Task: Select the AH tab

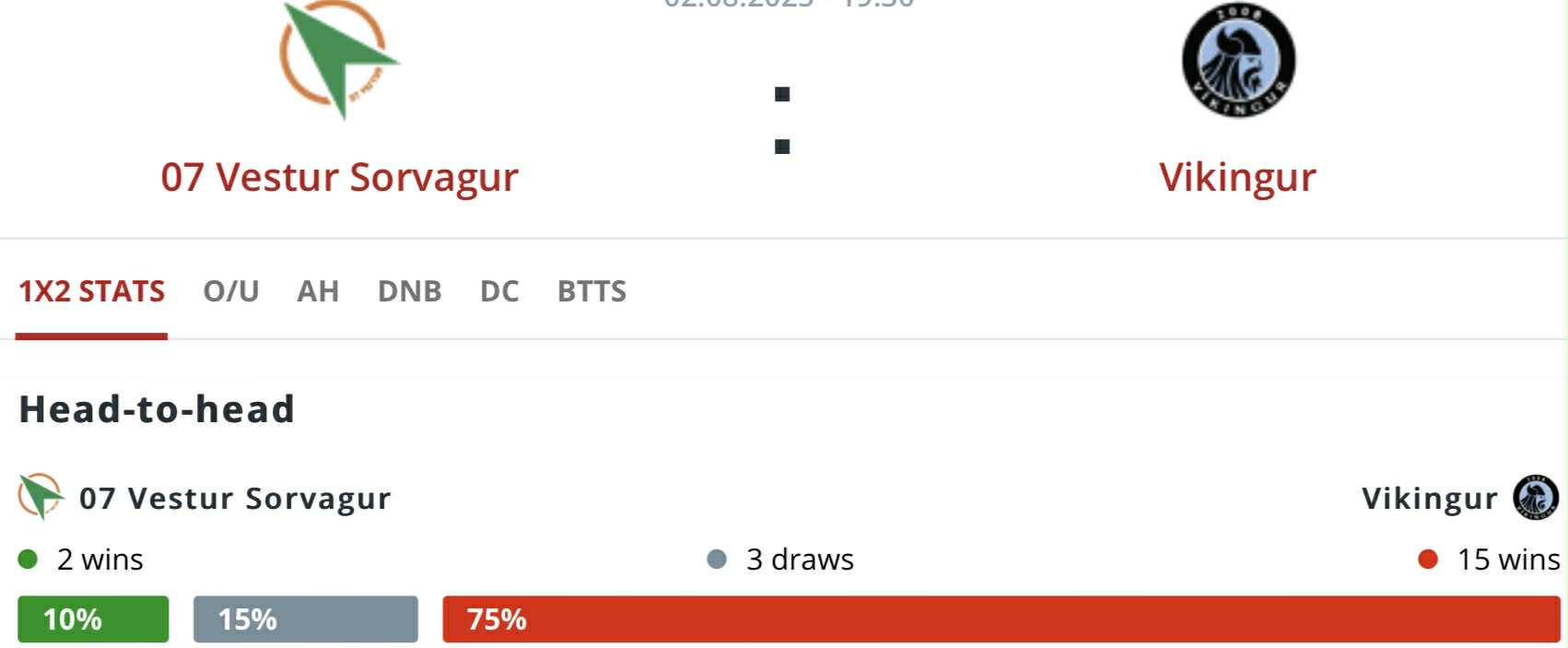Action: (318, 291)
